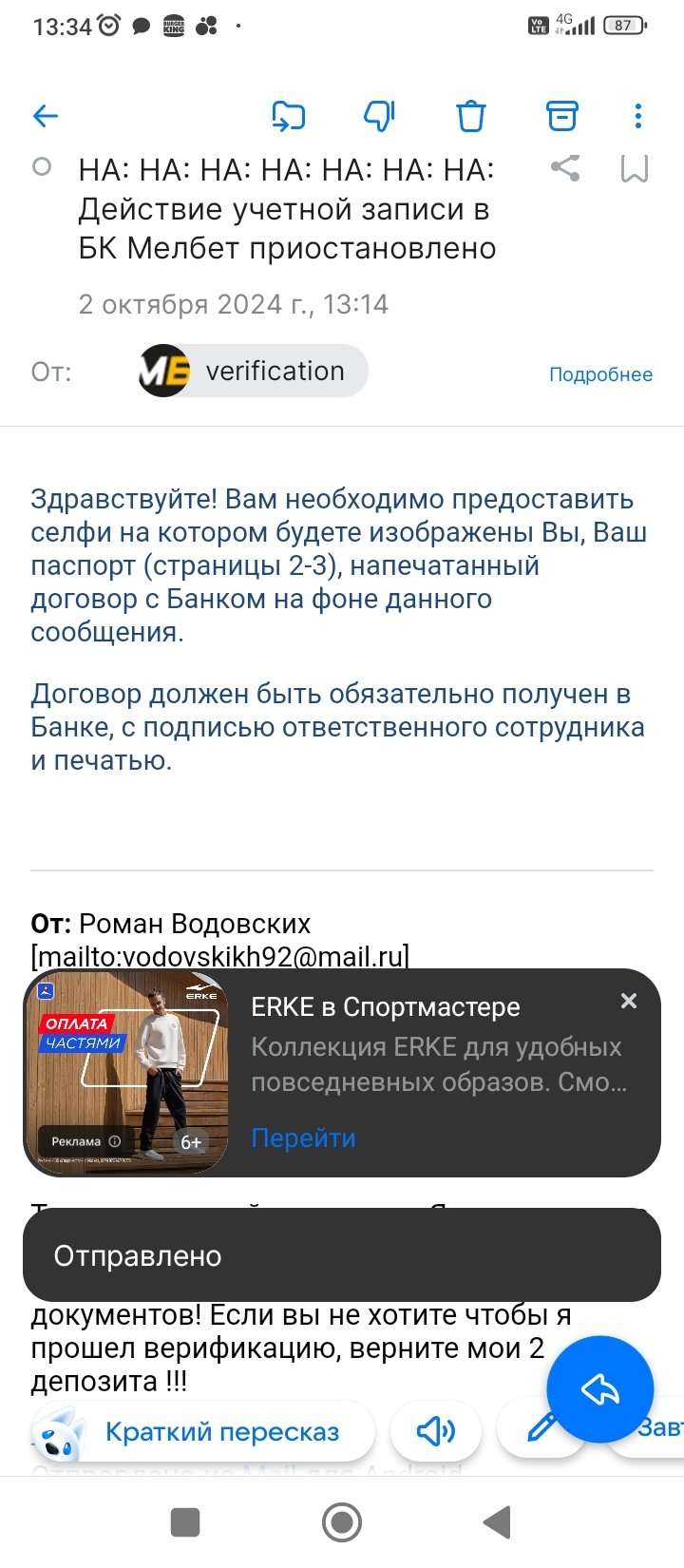This screenshot has width=684, height=1568.
Task: Bookmark this email with the flag icon
Action: [x=634, y=169]
